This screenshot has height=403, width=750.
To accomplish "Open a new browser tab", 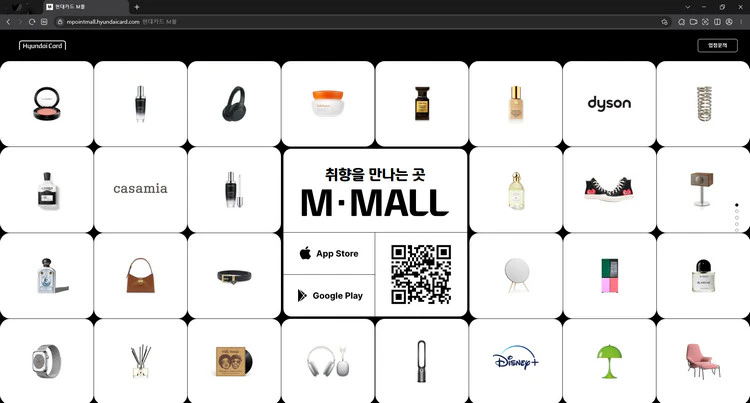I will tap(137, 7).
